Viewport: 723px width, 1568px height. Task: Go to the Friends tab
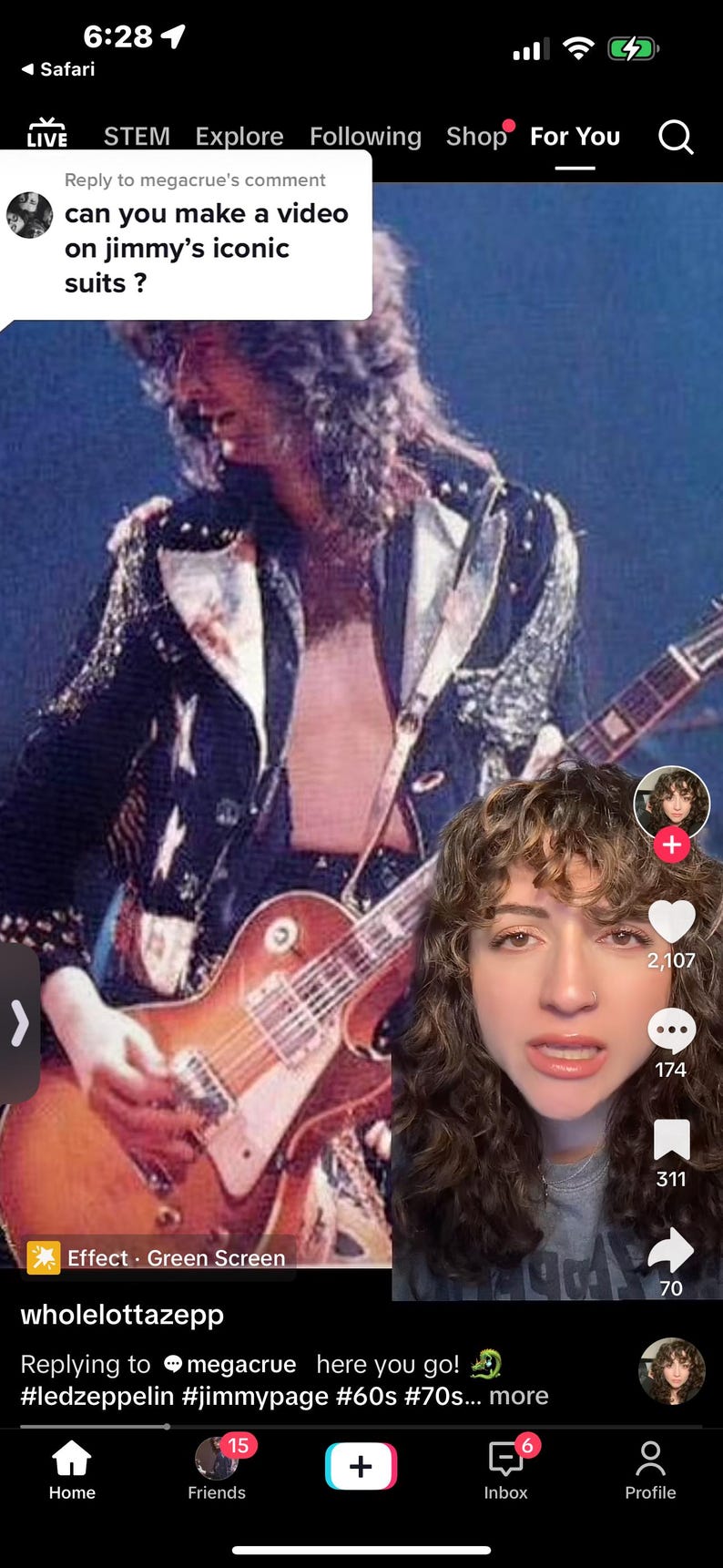point(217,1471)
